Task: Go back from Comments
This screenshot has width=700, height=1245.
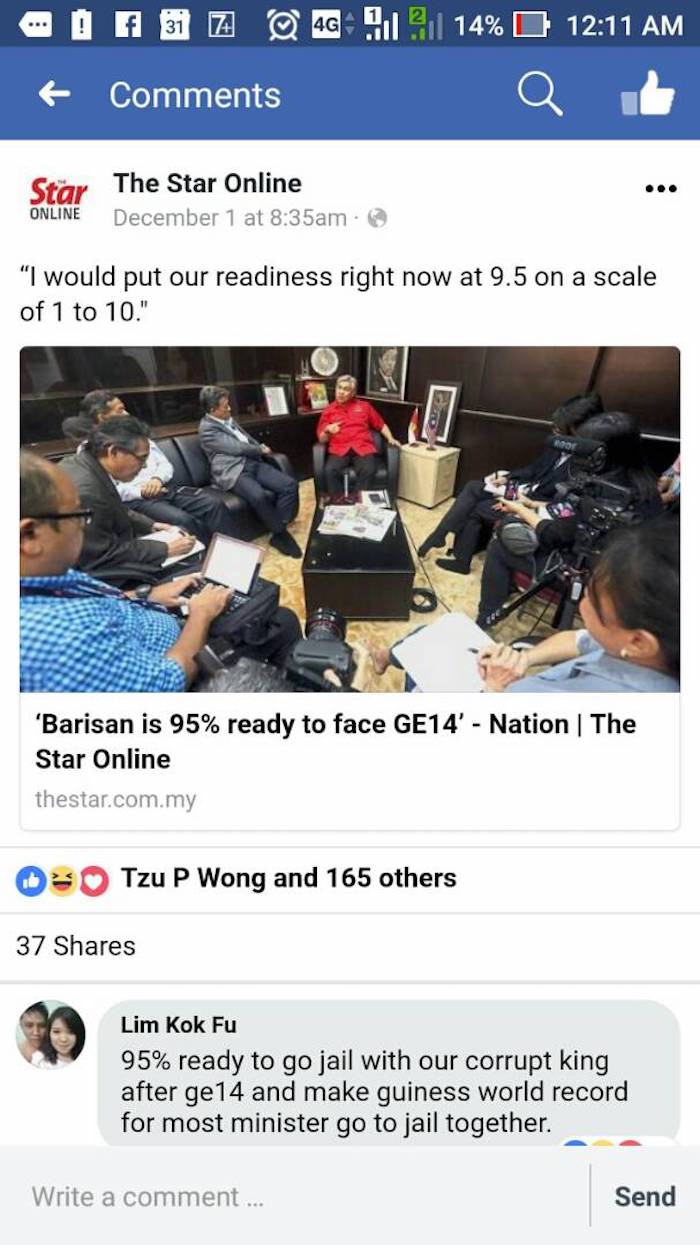Action: click(54, 94)
